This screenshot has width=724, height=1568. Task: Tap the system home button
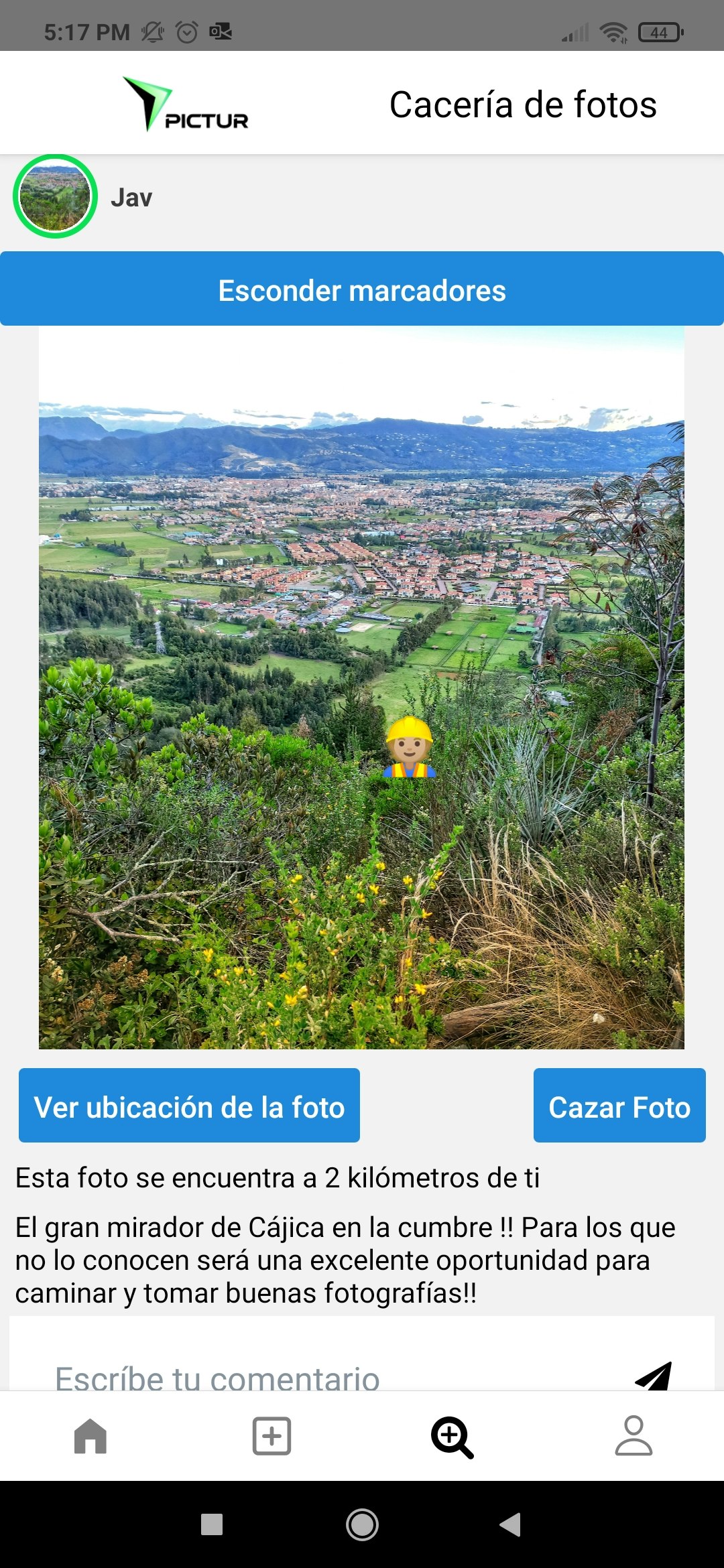pos(362,1524)
